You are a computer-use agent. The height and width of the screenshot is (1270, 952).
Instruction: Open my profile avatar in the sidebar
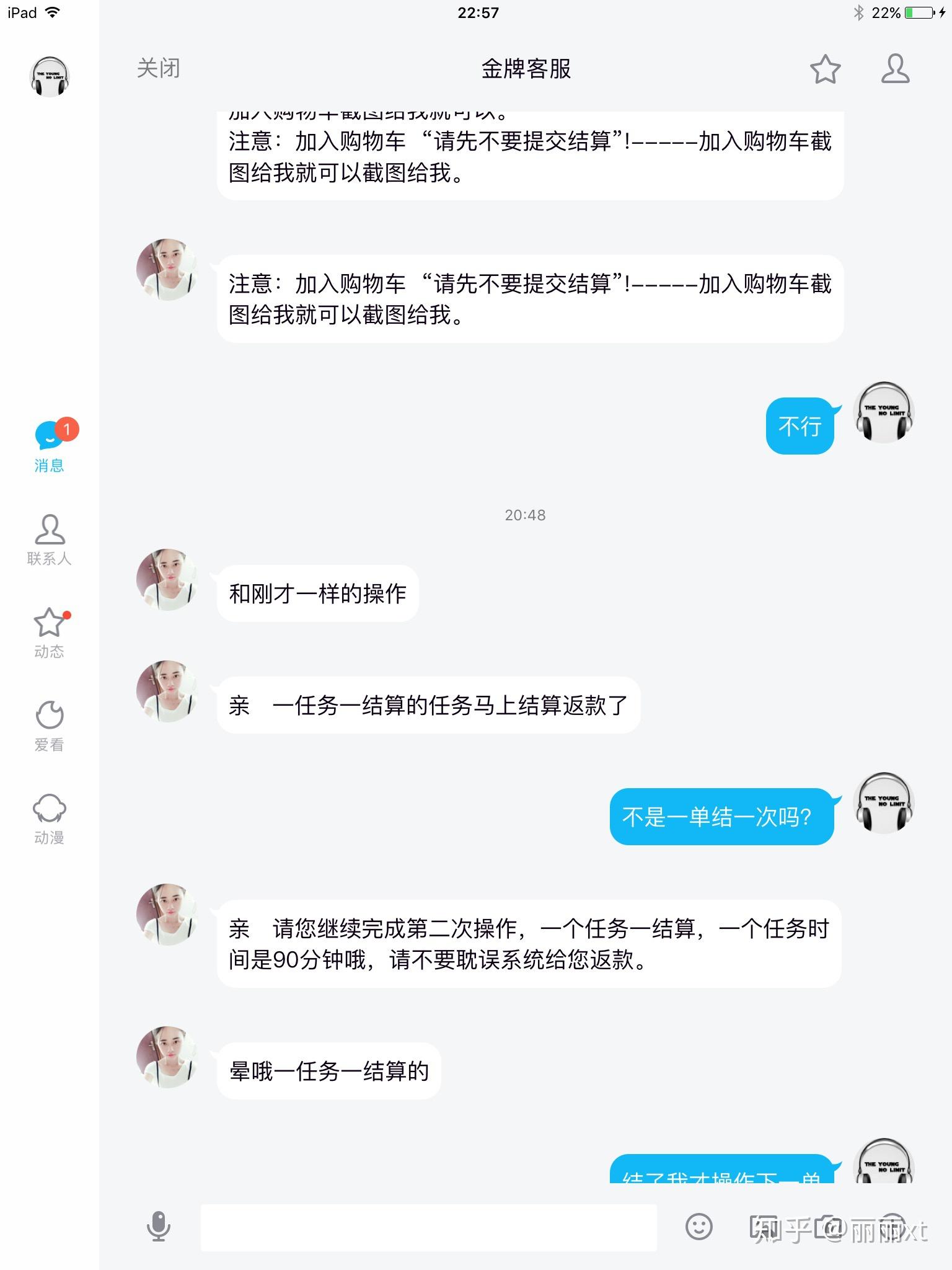50,77
